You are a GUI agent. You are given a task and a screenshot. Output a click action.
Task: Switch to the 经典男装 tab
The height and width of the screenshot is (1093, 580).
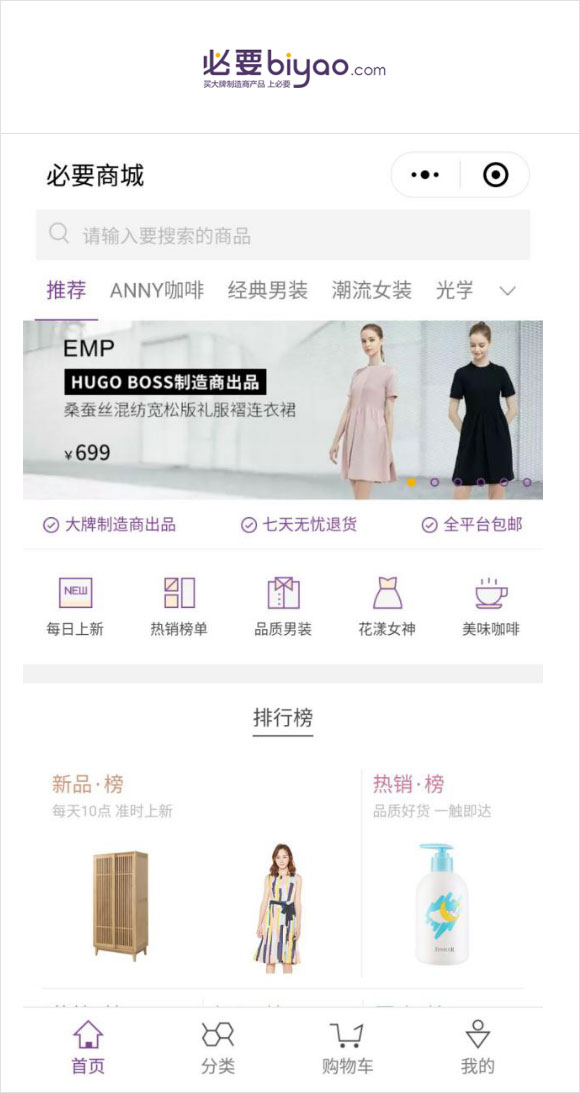pos(268,291)
